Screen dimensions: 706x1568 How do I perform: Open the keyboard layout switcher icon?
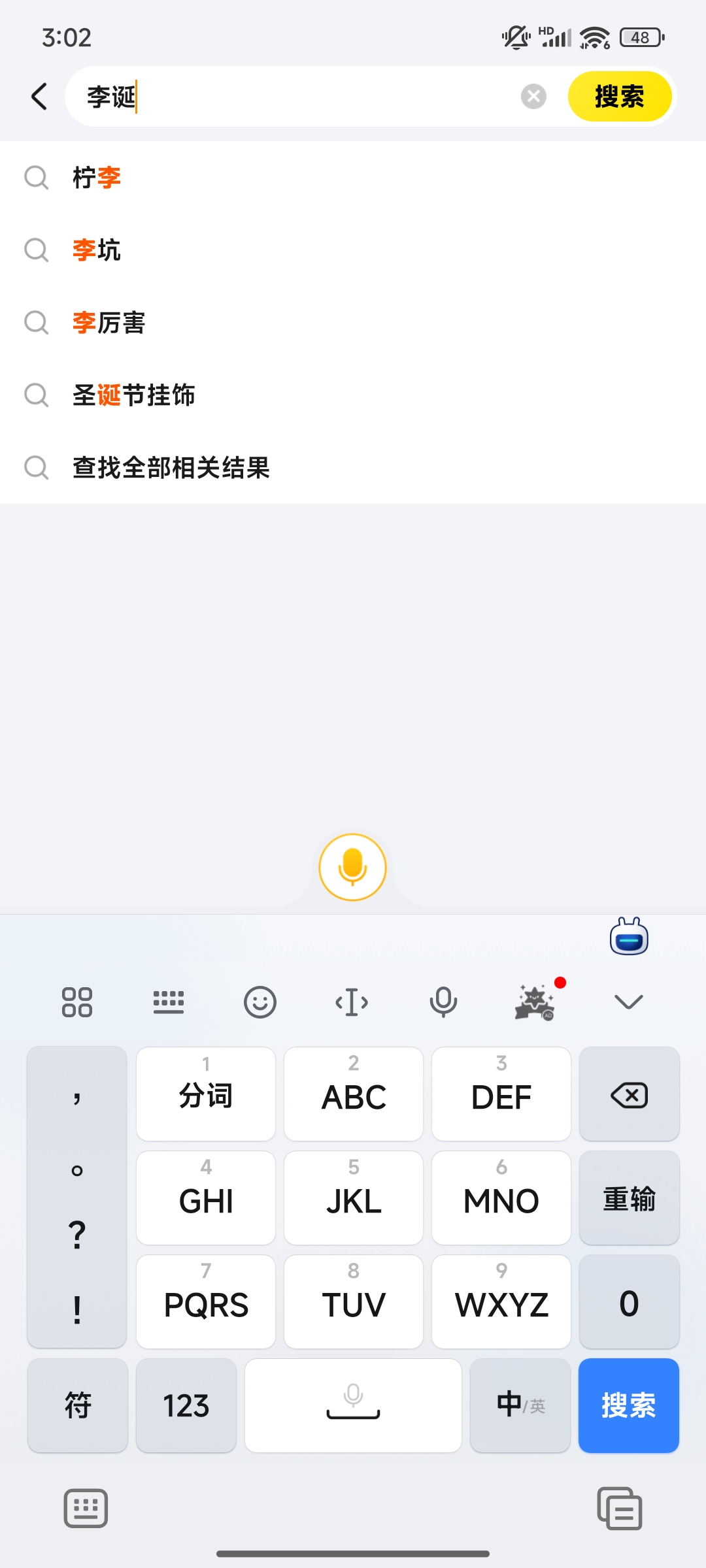(169, 1002)
